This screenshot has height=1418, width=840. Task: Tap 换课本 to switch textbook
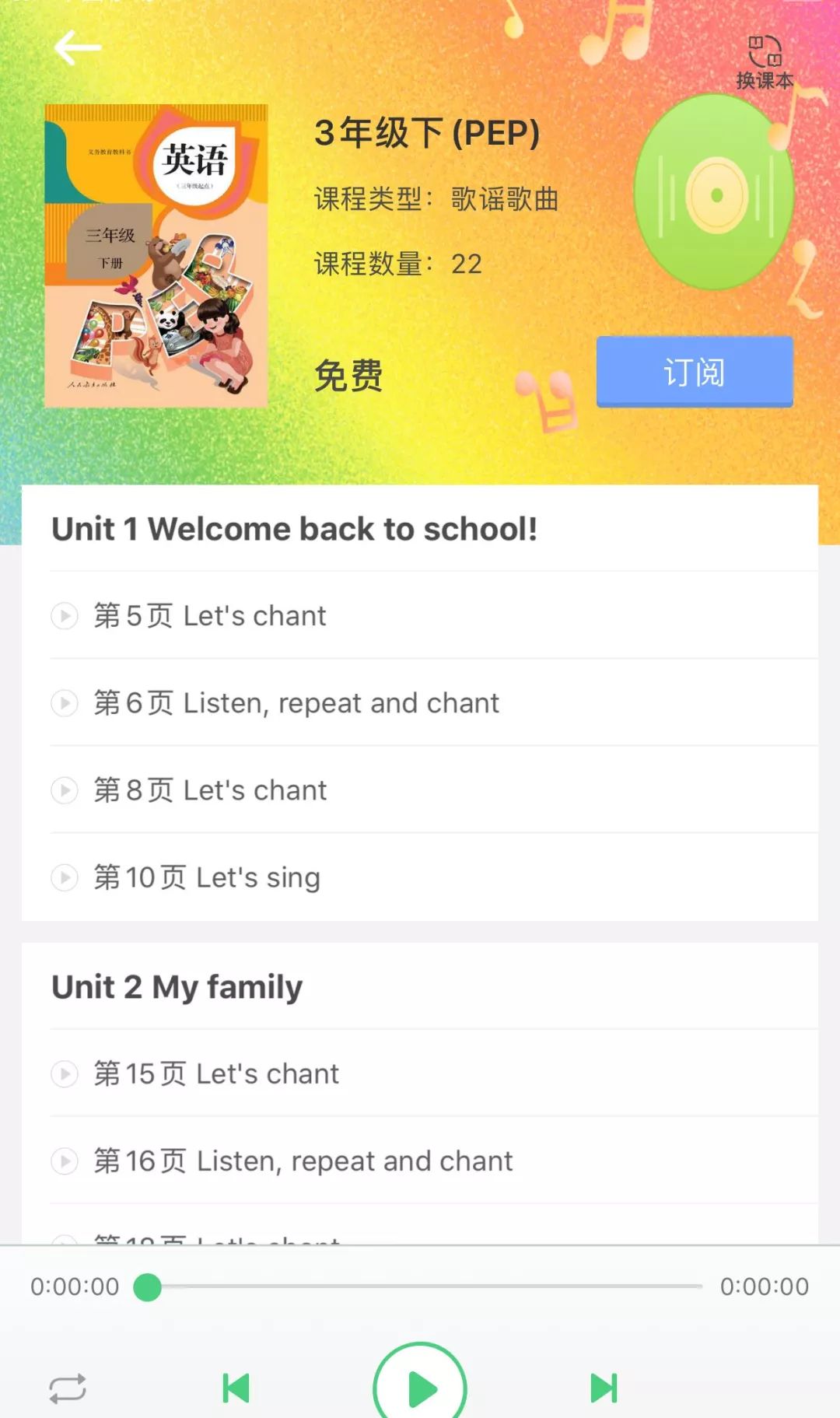765,62
